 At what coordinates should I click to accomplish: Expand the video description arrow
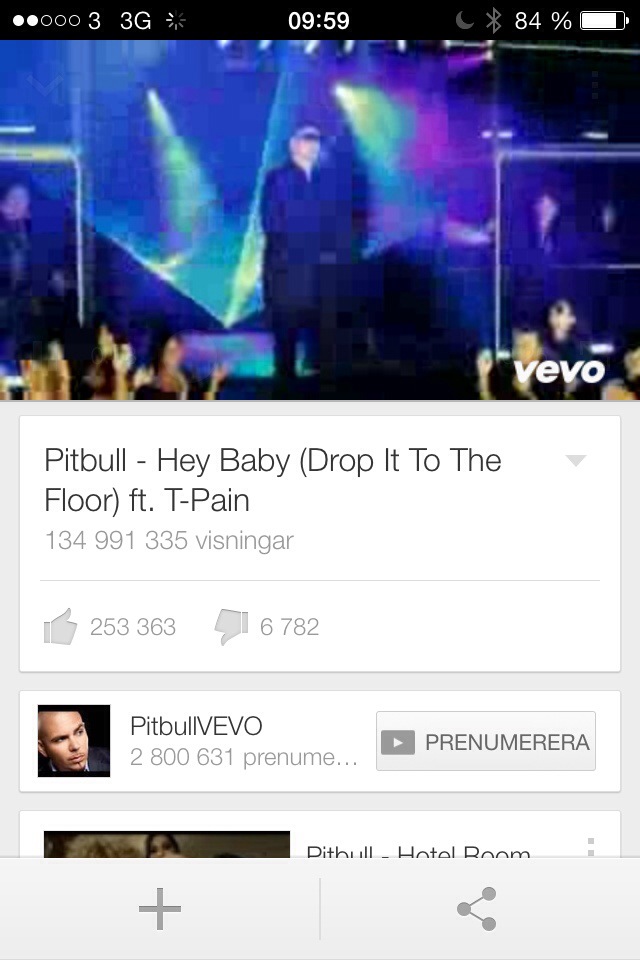click(575, 461)
